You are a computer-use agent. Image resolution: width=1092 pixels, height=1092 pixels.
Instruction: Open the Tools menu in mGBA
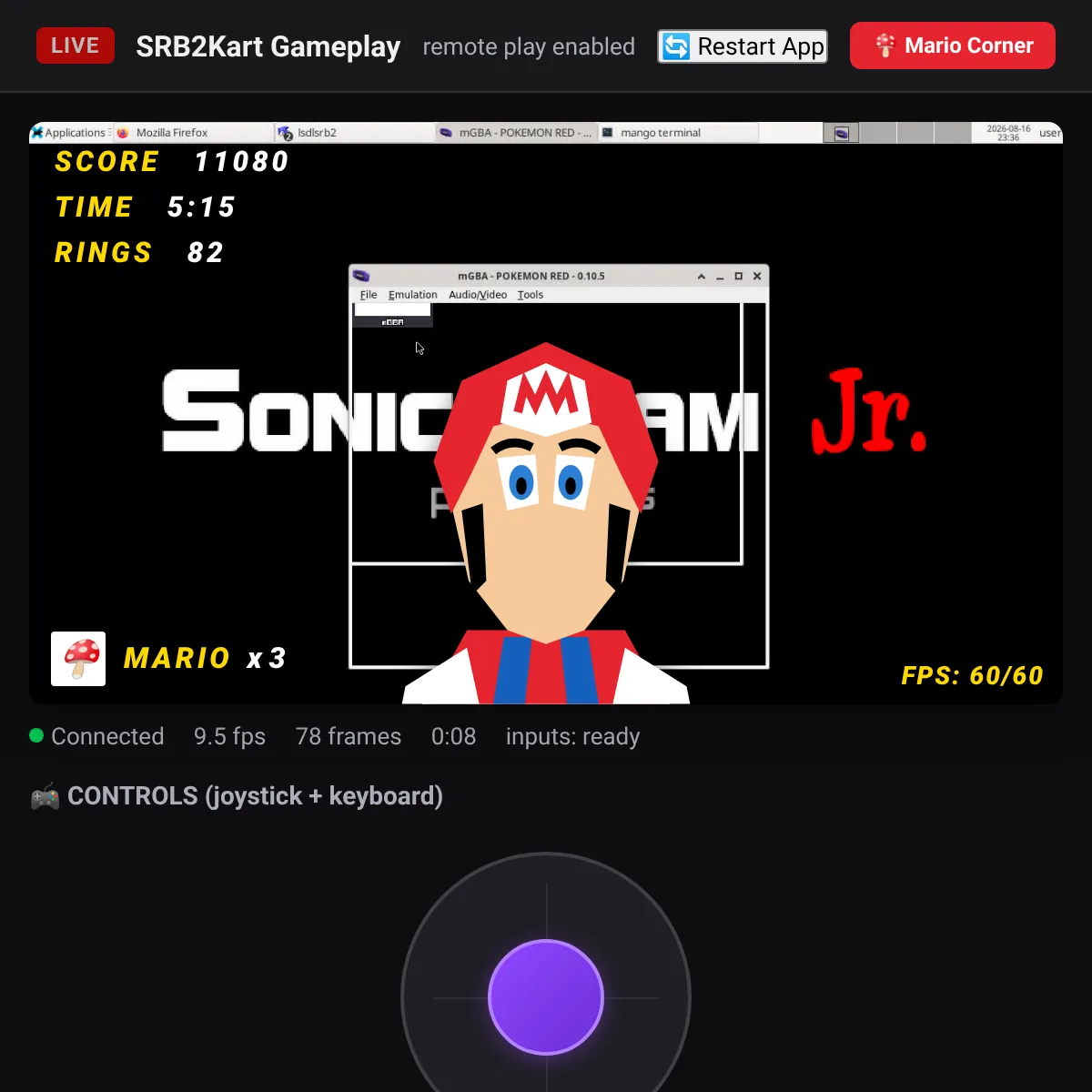[531, 295]
